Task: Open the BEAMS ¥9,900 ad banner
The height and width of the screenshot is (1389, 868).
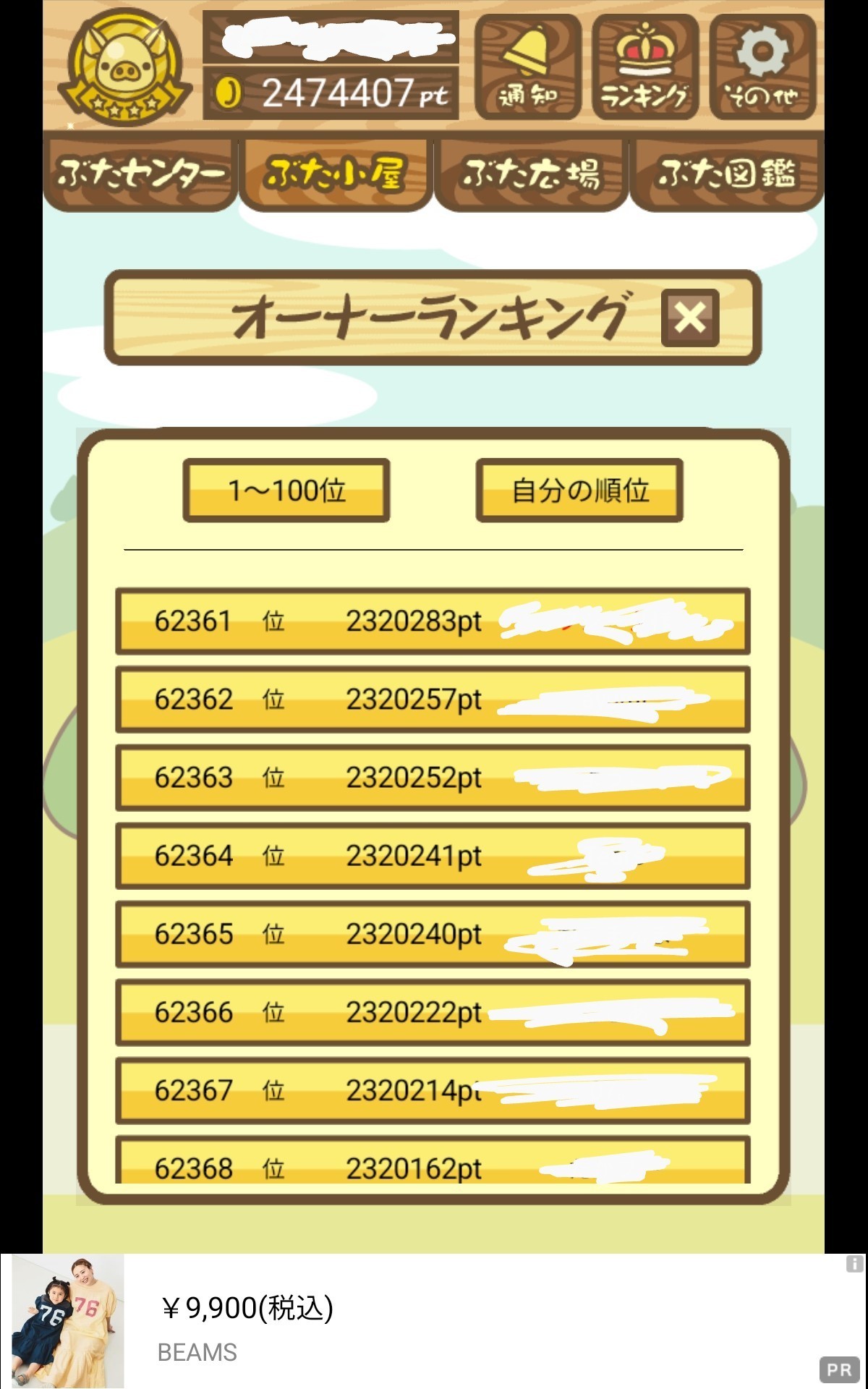Action: 434,1321
